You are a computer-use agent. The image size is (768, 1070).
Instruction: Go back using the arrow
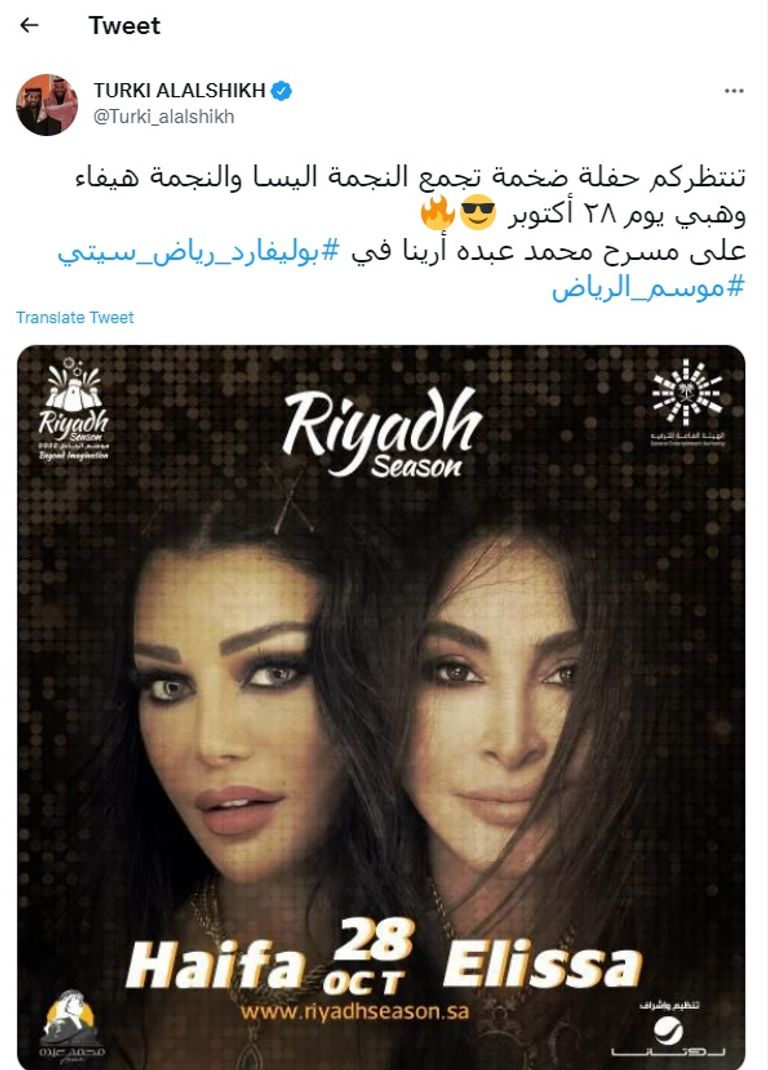tap(30, 25)
